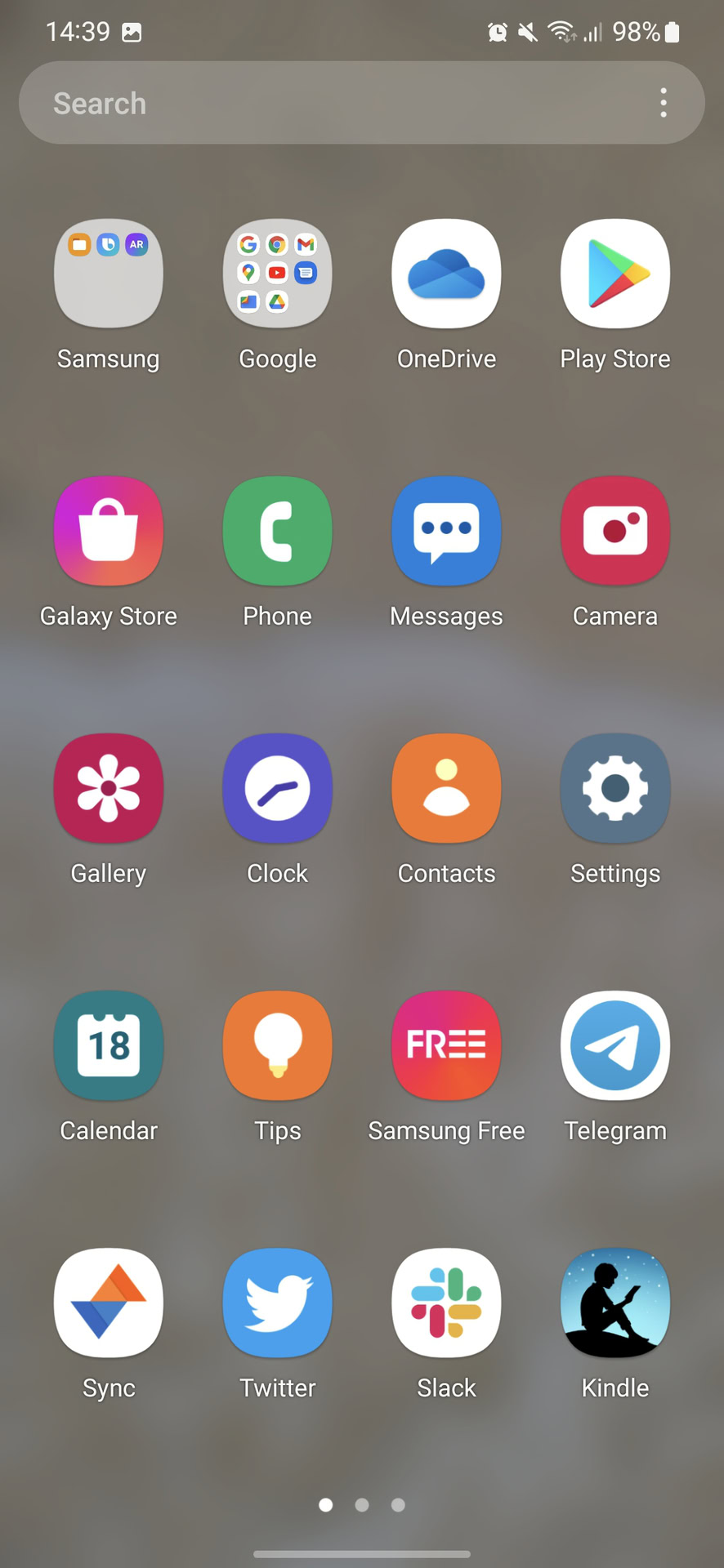The width and height of the screenshot is (724, 1568).
Task: Open the Twitter app
Action: click(278, 1303)
